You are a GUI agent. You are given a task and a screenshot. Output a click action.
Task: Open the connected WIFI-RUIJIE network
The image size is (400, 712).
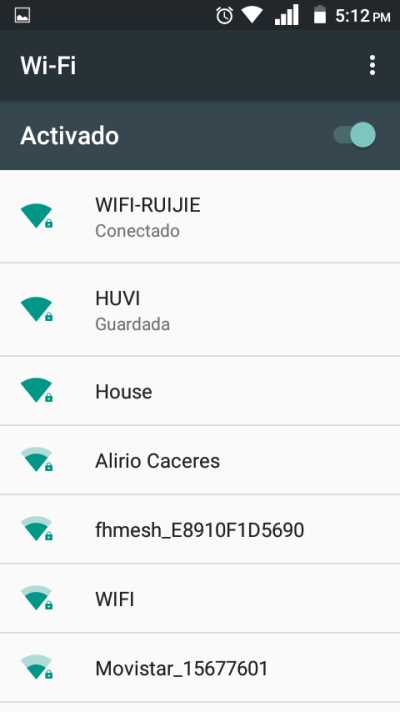[x=200, y=217]
